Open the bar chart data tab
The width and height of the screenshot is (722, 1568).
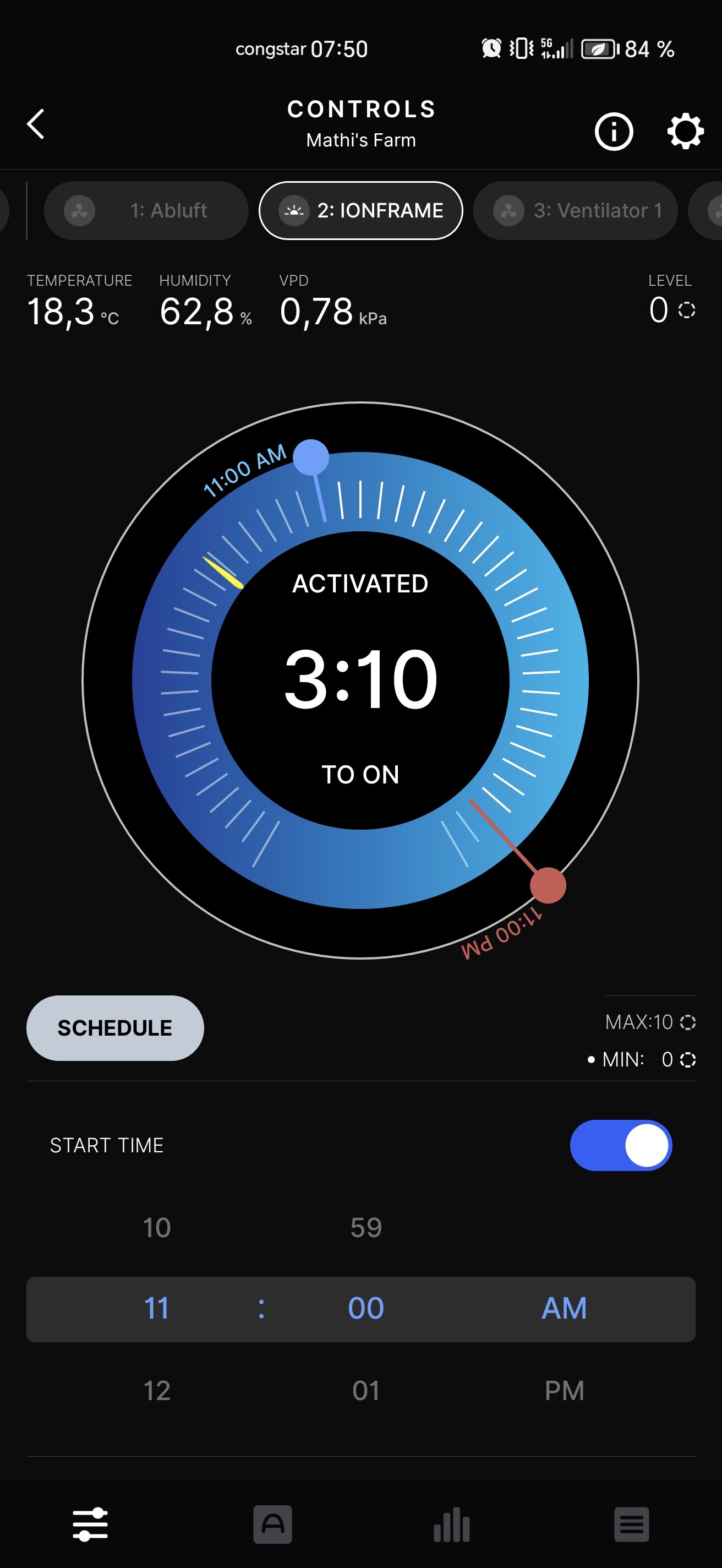coord(451,1525)
